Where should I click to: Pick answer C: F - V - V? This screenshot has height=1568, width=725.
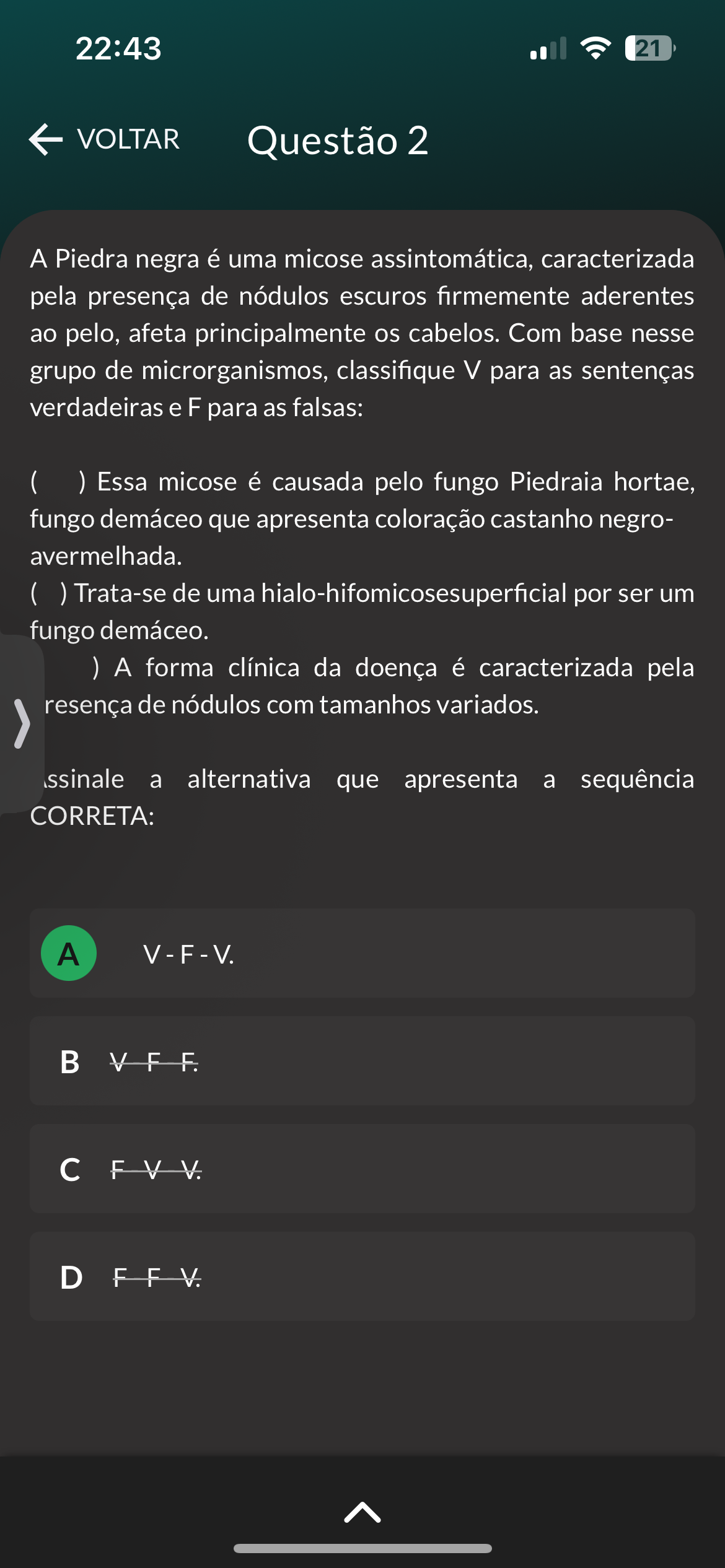(362, 1169)
